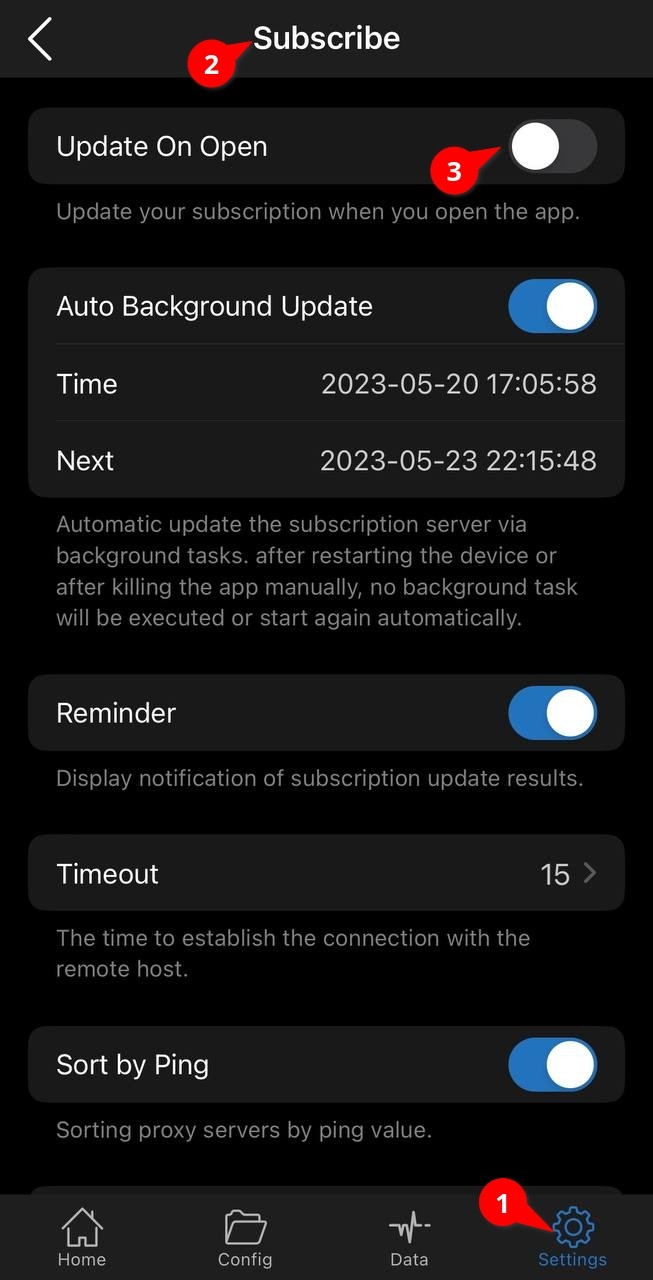
Task: Open the Timeout setting
Action: (x=326, y=874)
